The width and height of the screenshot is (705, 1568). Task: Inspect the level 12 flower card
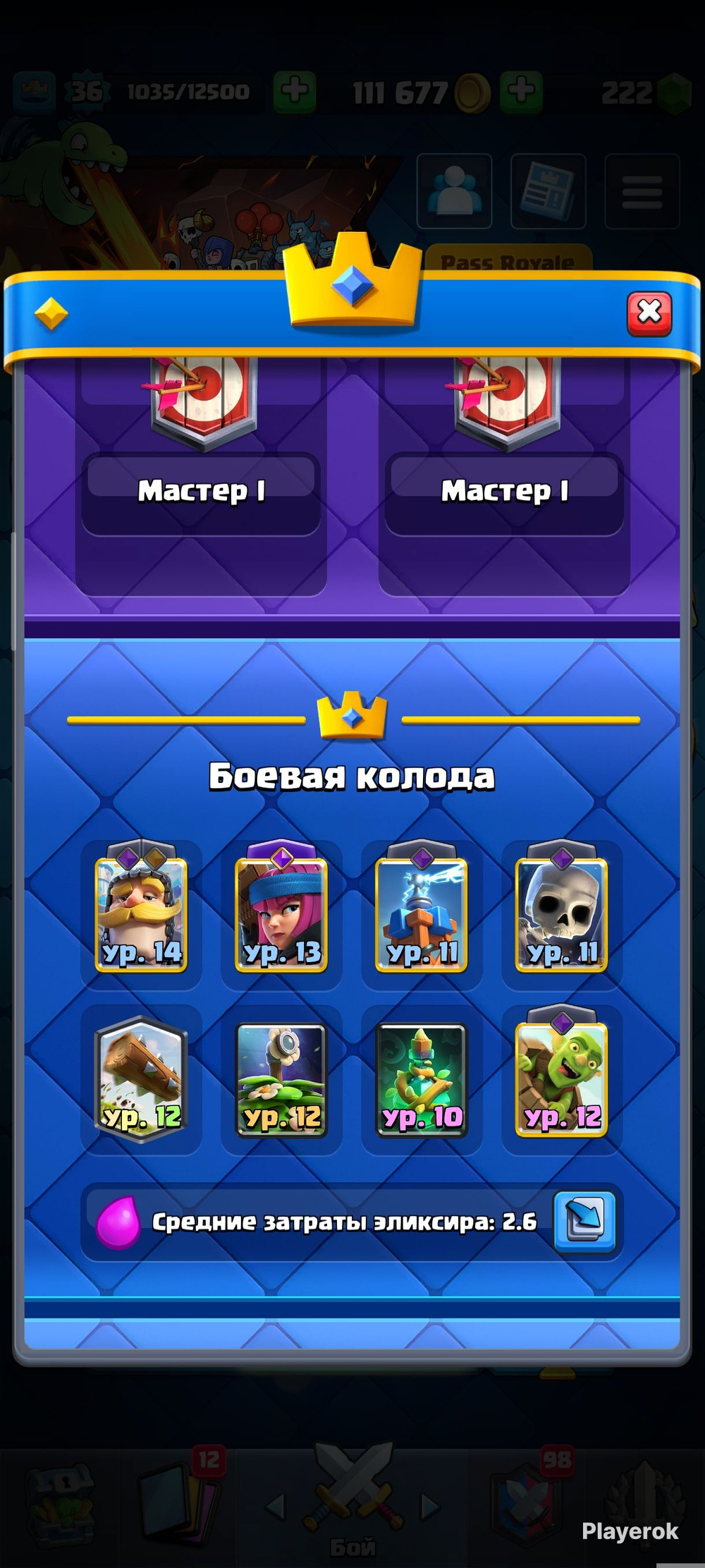[281, 1080]
